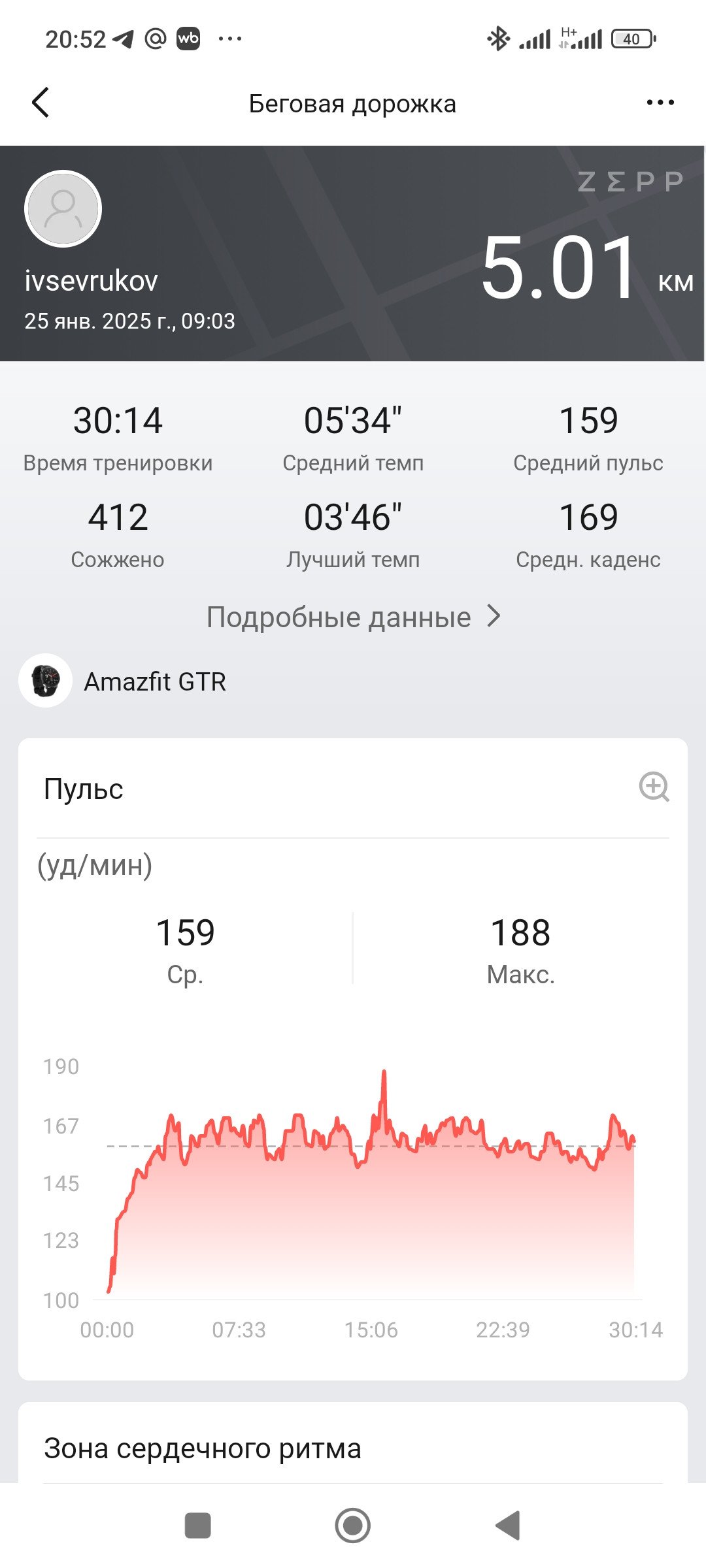Open recent apps from the navigation bar

[198, 1526]
